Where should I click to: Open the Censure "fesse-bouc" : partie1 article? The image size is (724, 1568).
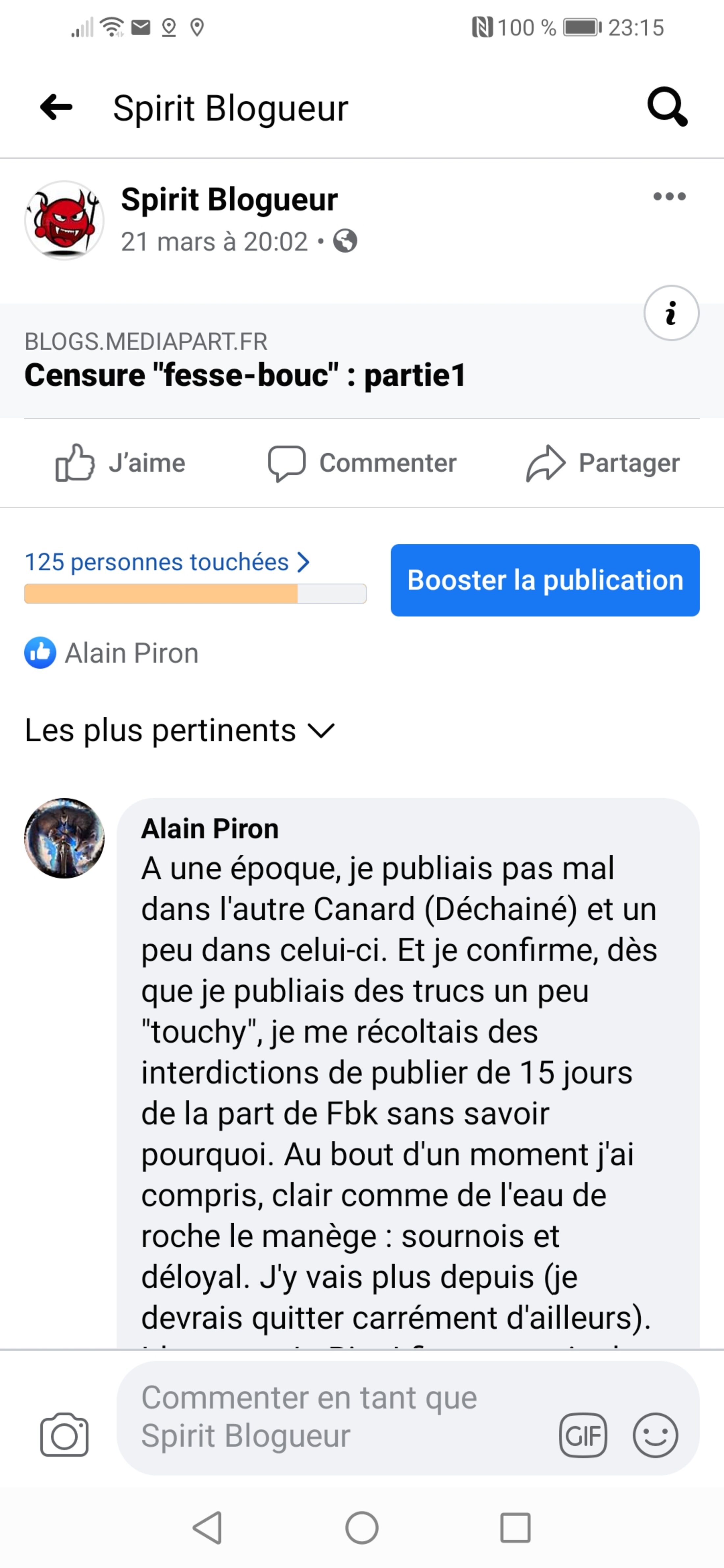pos(245,374)
